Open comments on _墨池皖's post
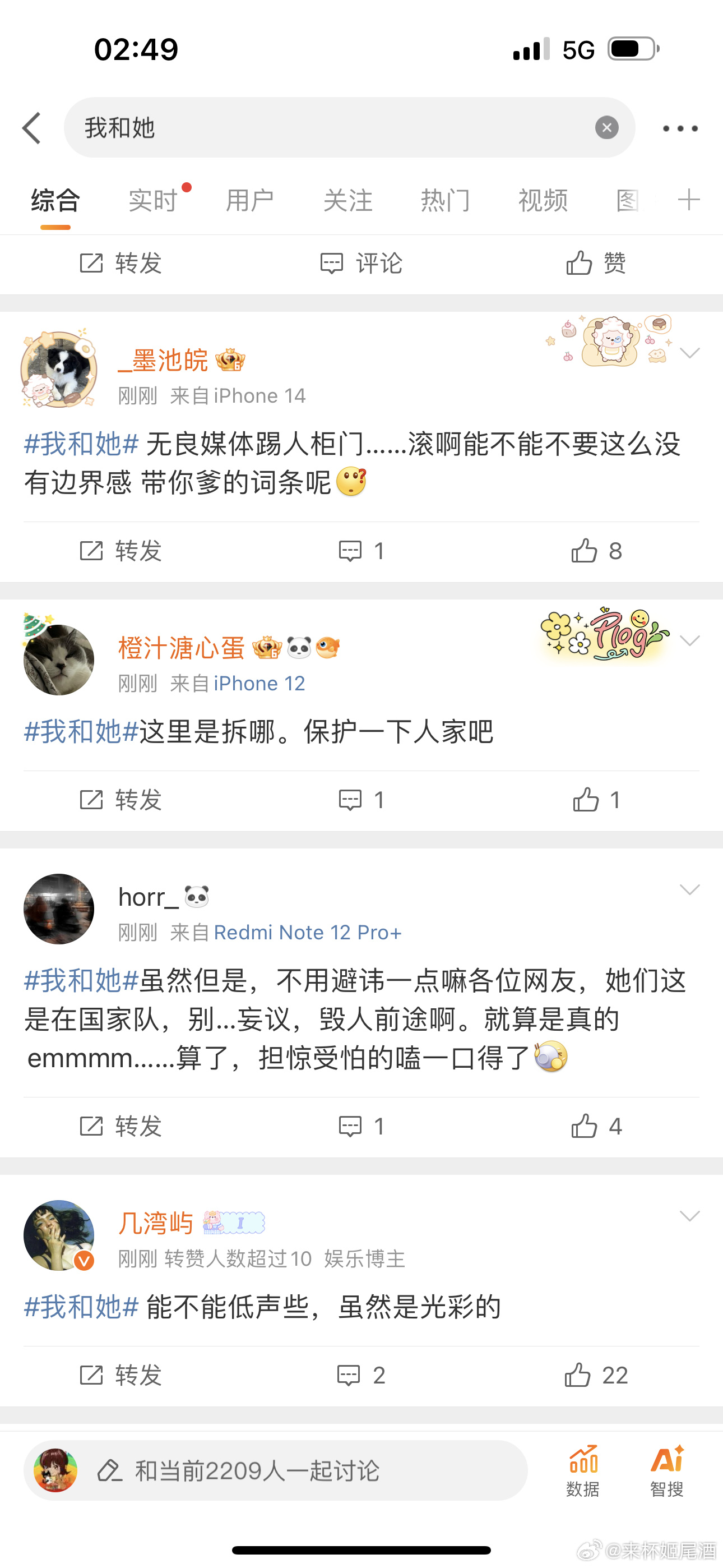This screenshot has height=1568, width=723. 361,551
